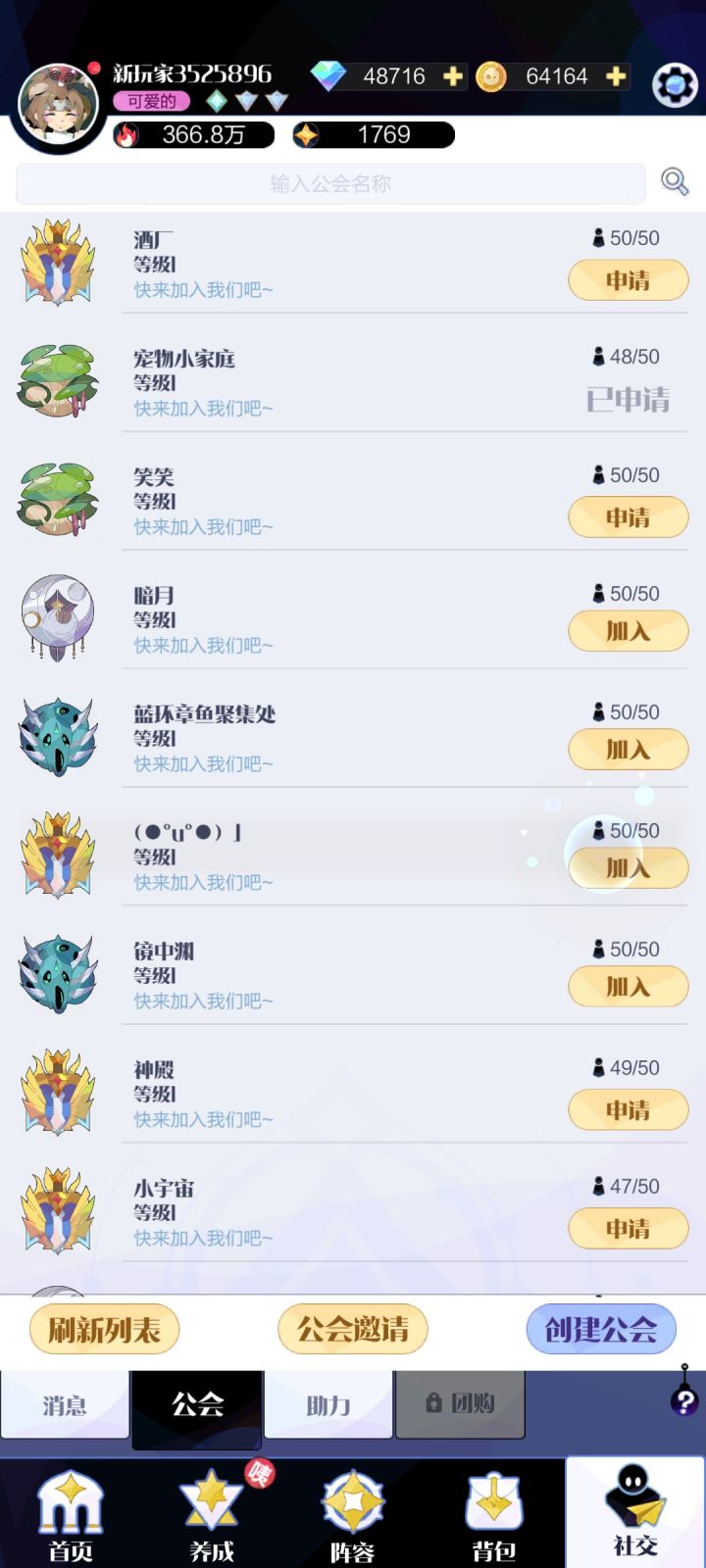
Task: Switch to the 助力 assist tab
Action: 328,1403
